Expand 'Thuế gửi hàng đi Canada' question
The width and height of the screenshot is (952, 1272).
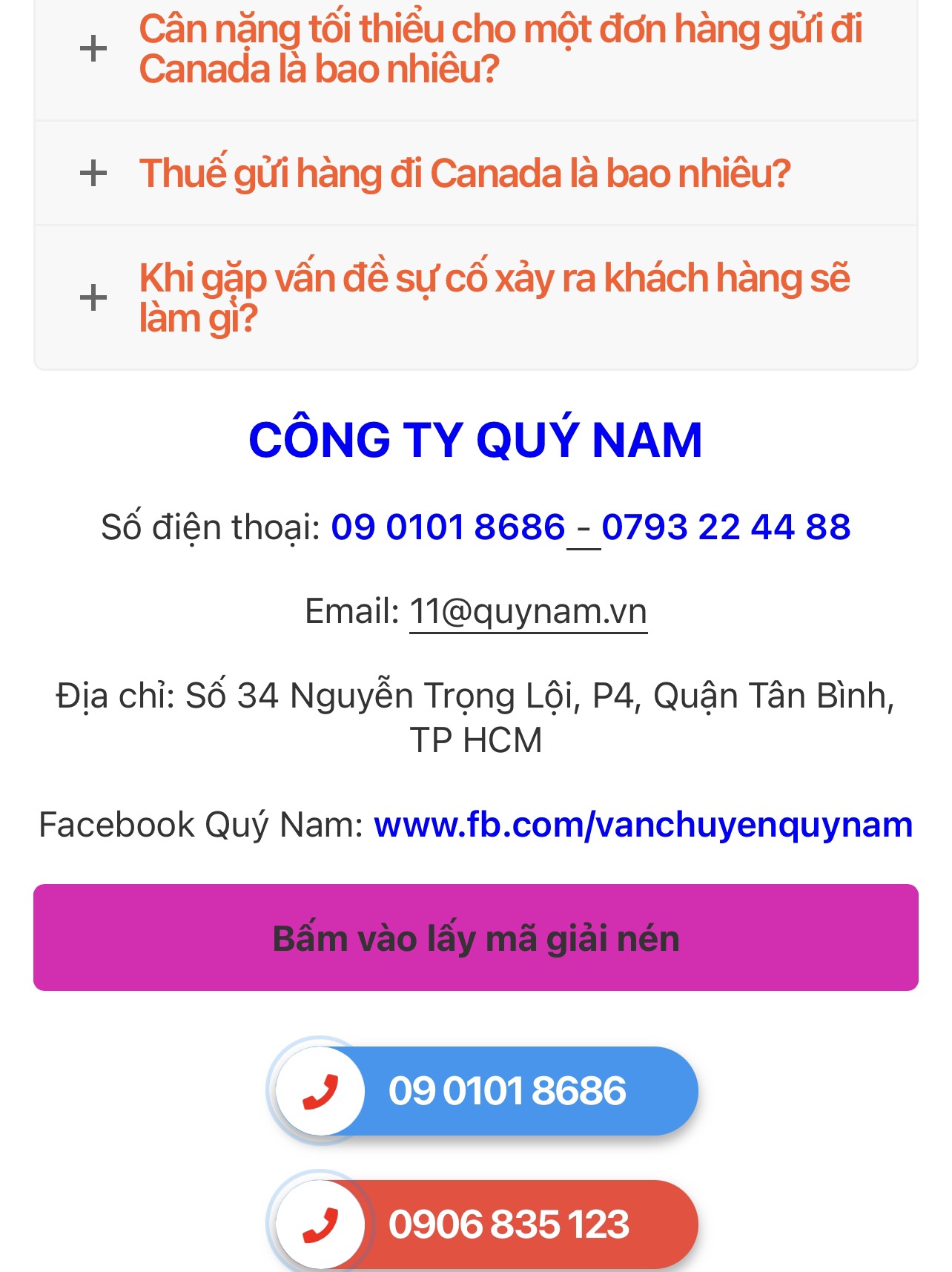464,174
